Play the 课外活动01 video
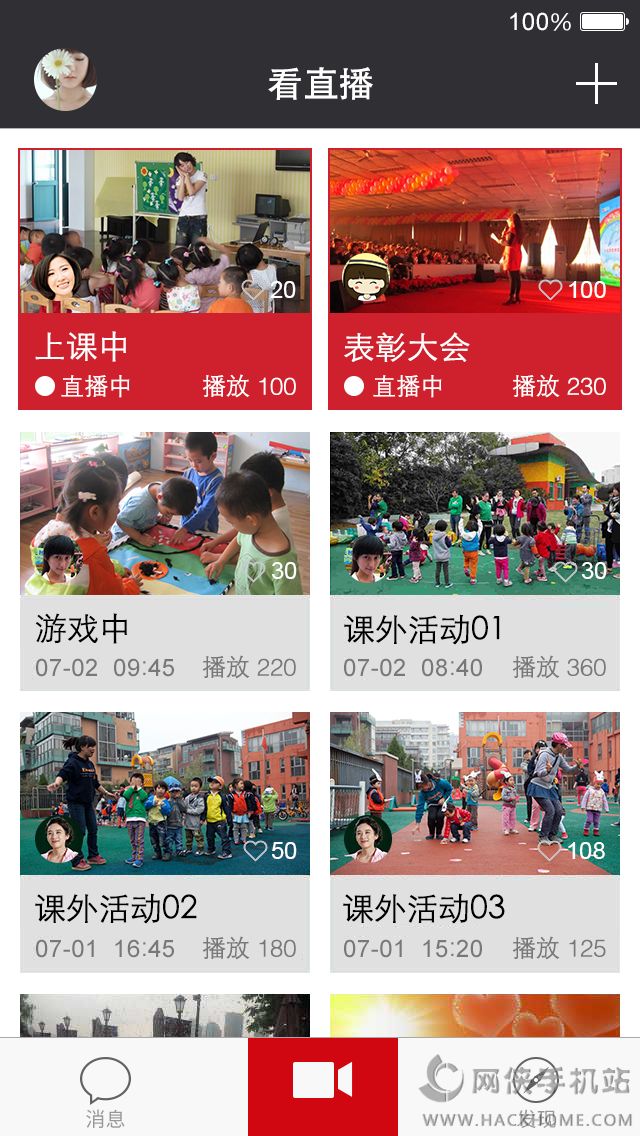 (475, 560)
